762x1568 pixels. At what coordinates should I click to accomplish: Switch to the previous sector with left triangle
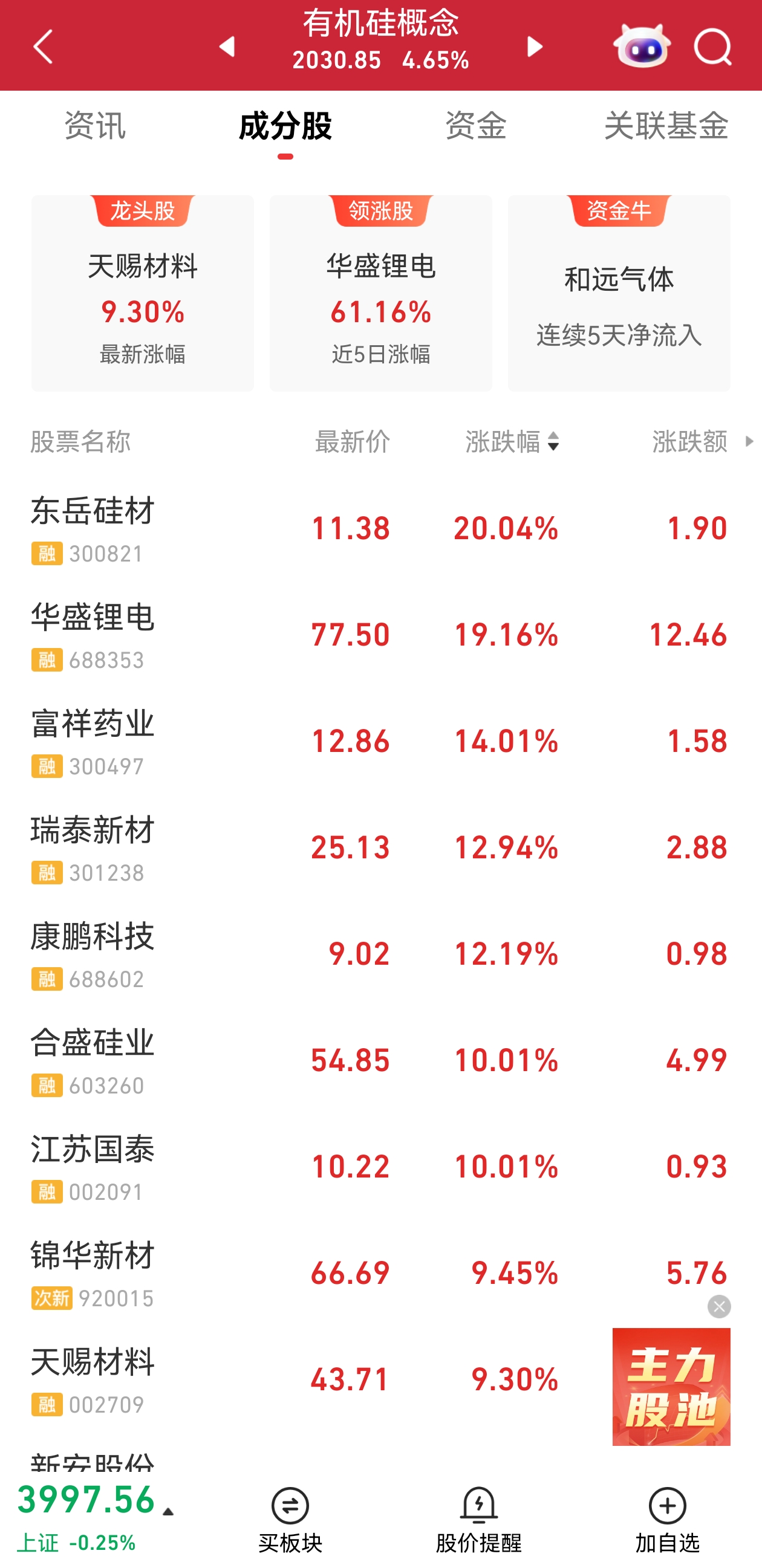(x=228, y=47)
